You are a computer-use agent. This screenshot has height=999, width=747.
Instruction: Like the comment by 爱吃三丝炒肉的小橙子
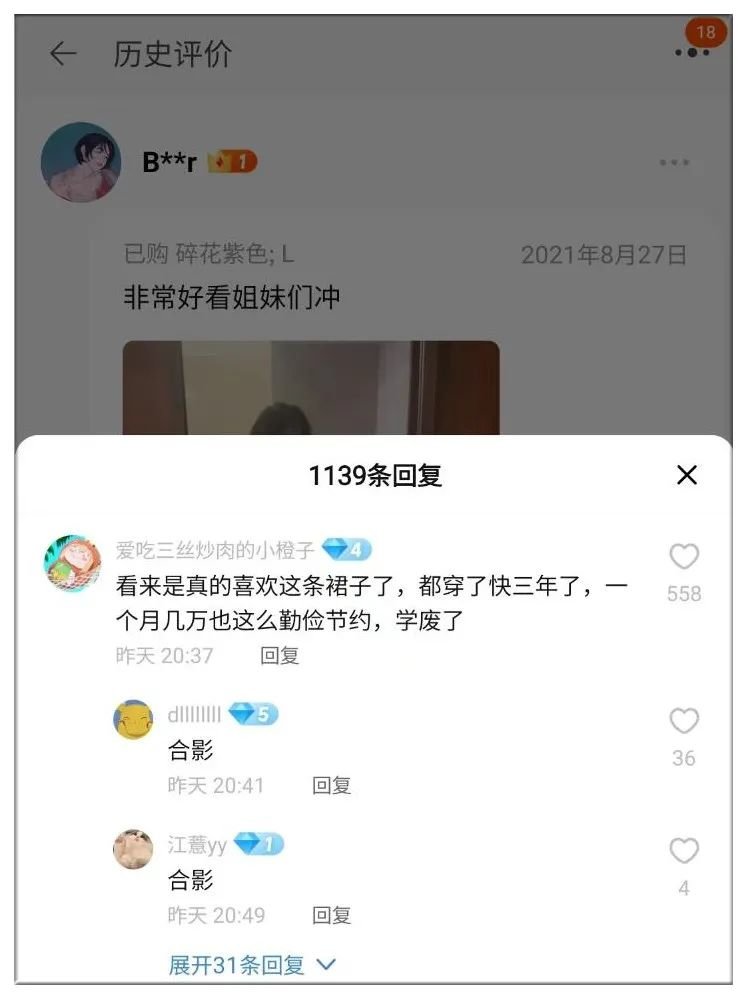click(x=684, y=557)
